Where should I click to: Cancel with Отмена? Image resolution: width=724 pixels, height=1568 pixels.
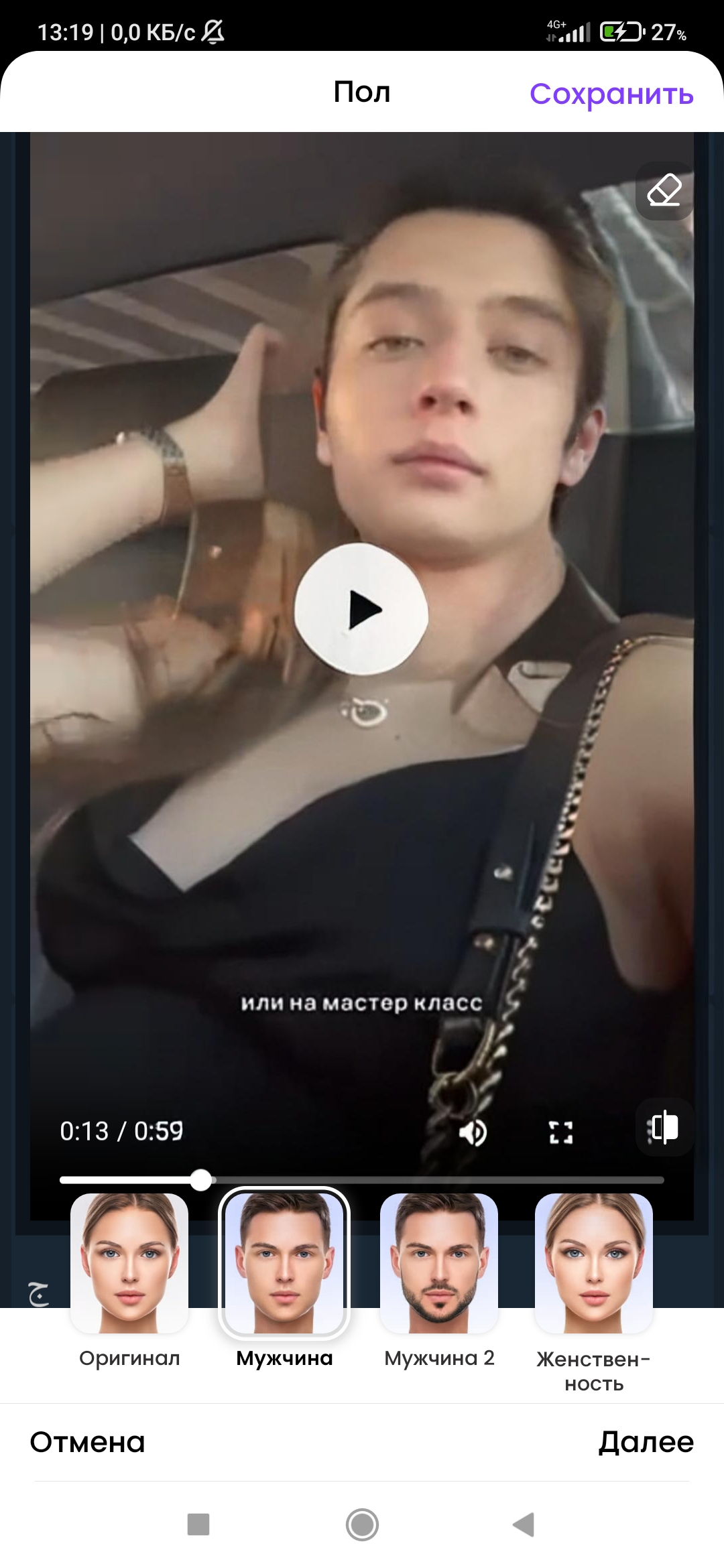point(88,1443)
